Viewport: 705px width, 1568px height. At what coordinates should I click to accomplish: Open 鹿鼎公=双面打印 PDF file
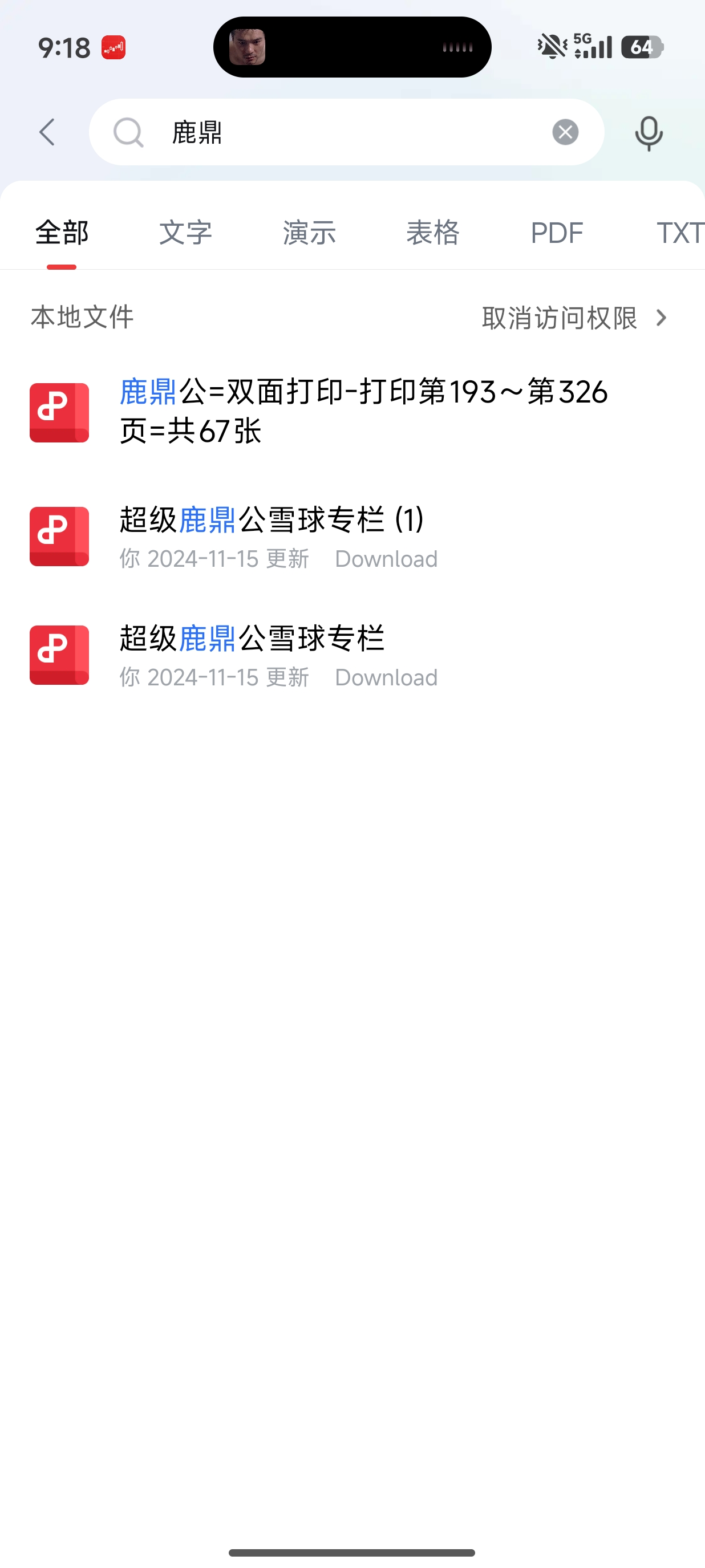(363, 412)
